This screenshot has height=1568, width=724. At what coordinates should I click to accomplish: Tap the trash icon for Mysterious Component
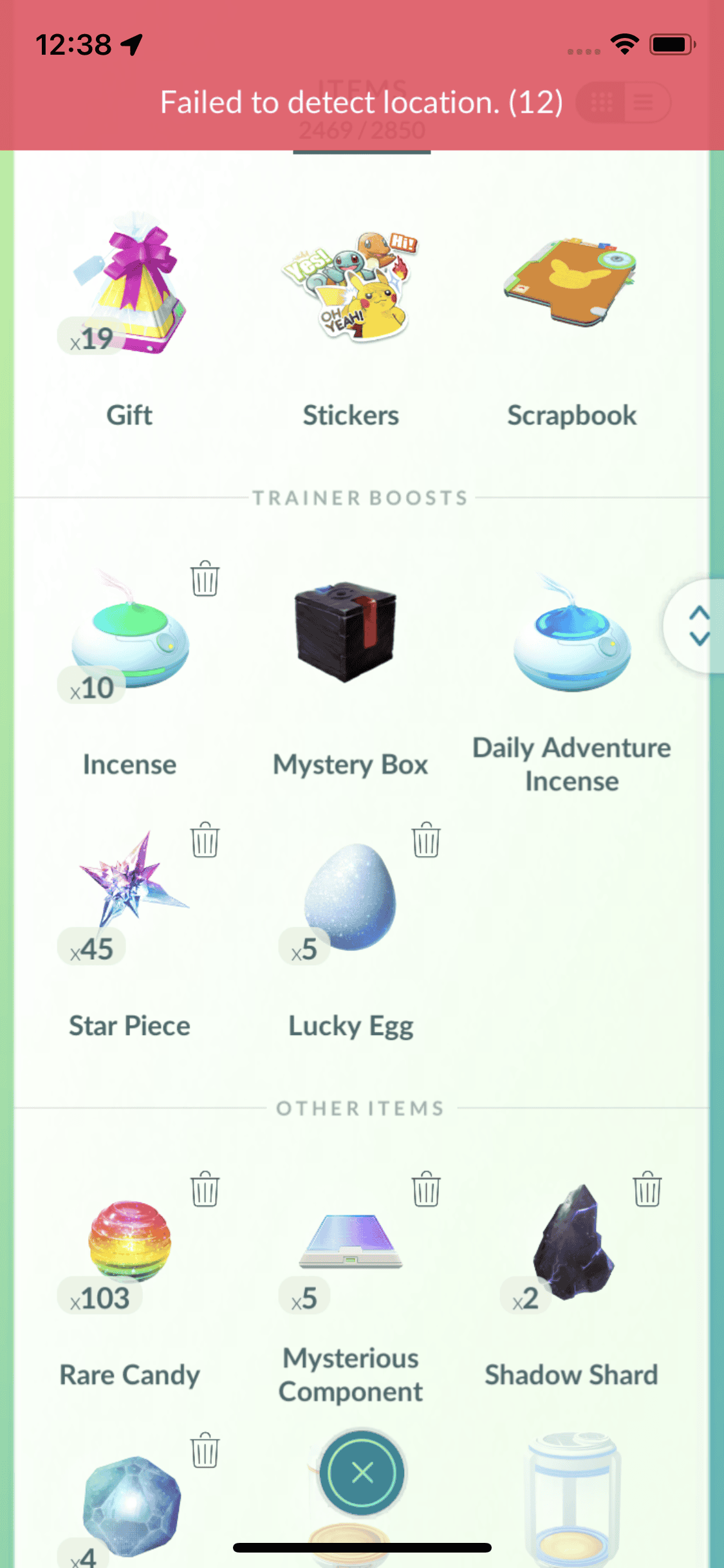point(426,1189)
